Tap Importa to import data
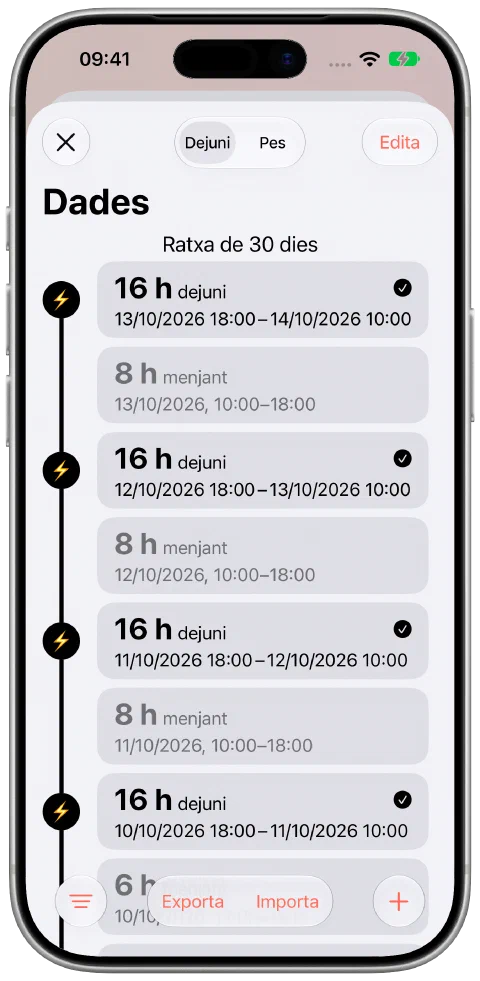 tap(287, 902)
